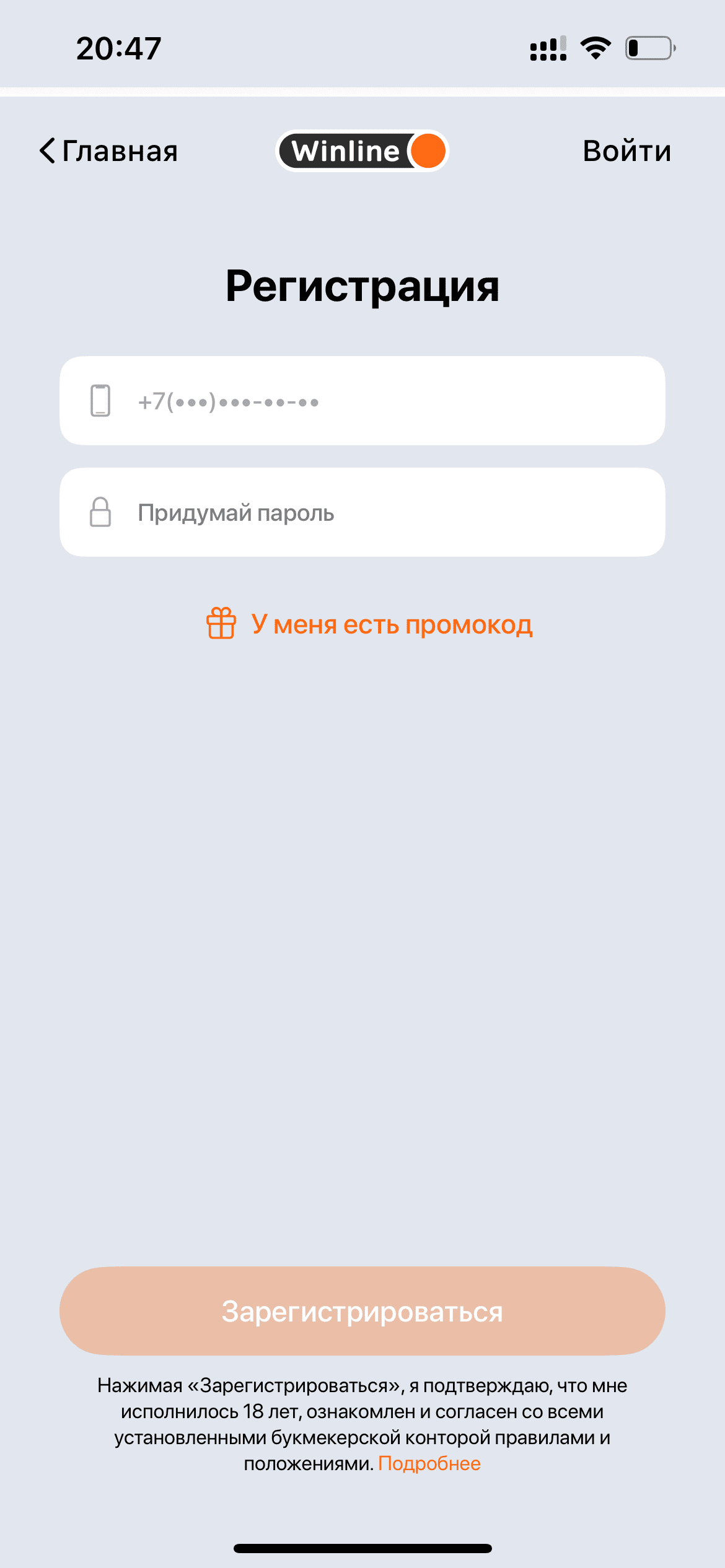Image resolution: width=725 pixels, height=1568 pixels.
Task: Tap the phone number input field
Action: coord(362,400)
